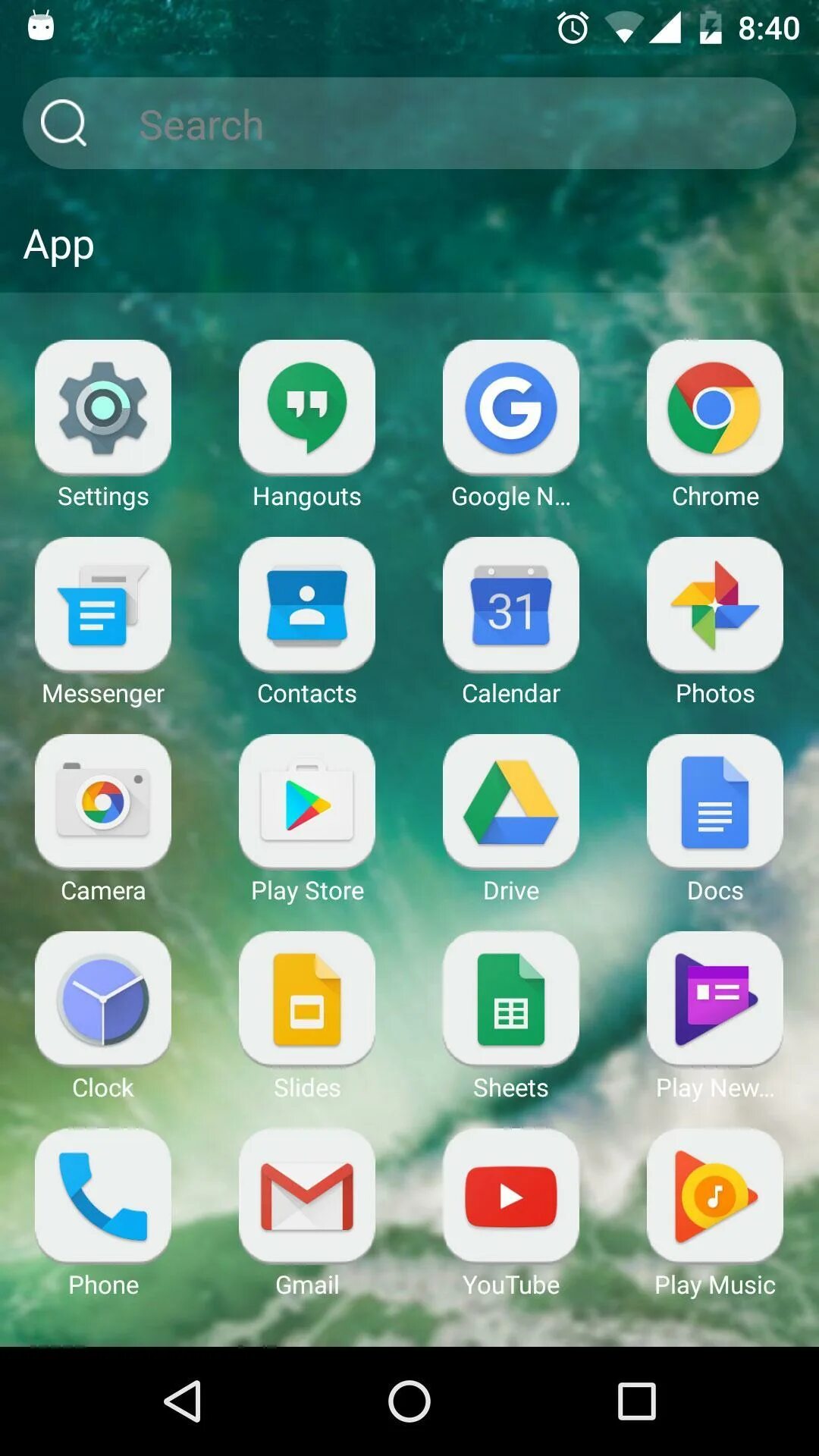819x1456 pixels.
Task: Tap the Search box at the top
Action: click(409, 124)
